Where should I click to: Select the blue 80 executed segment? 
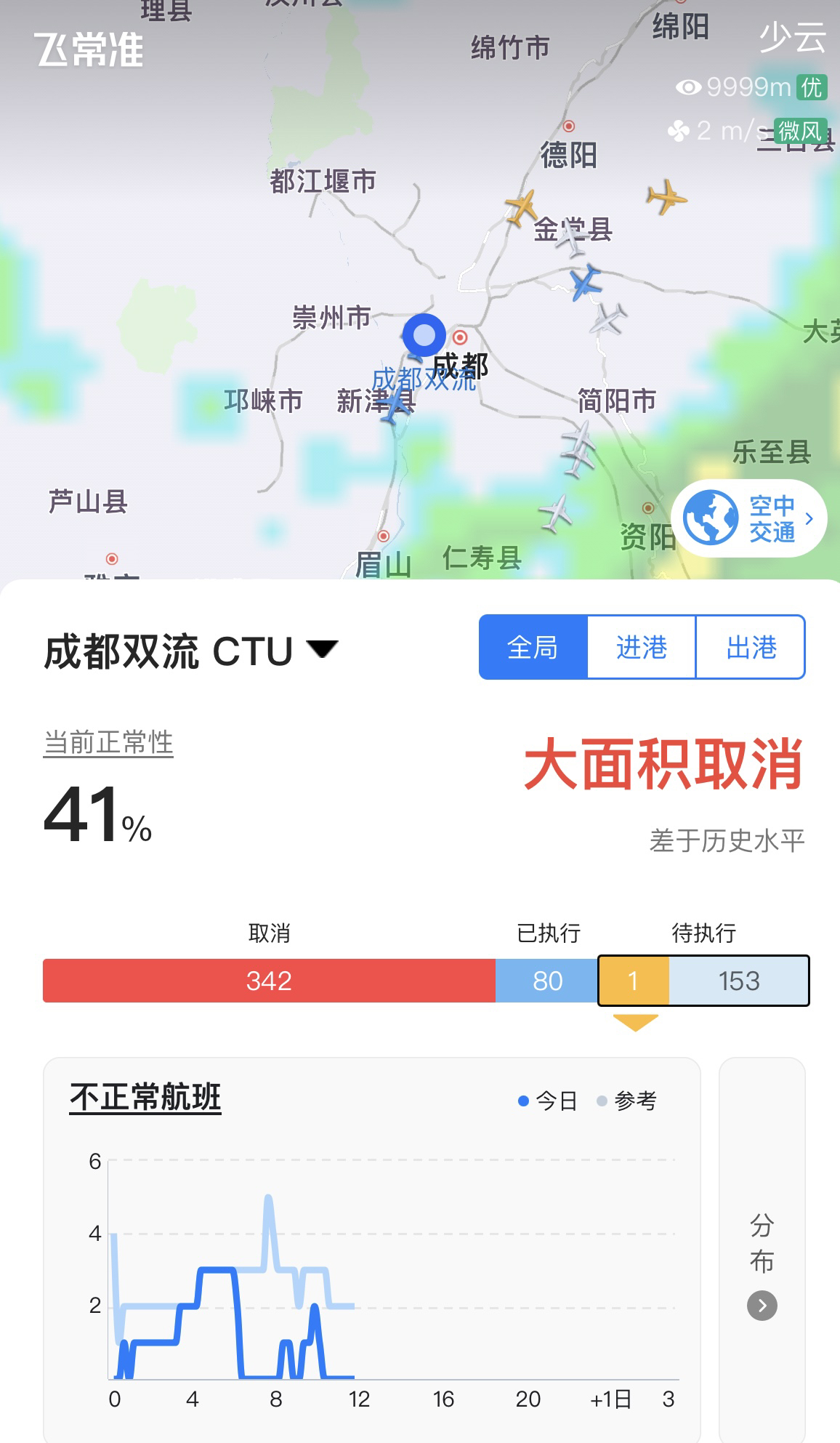click(547, 981)
